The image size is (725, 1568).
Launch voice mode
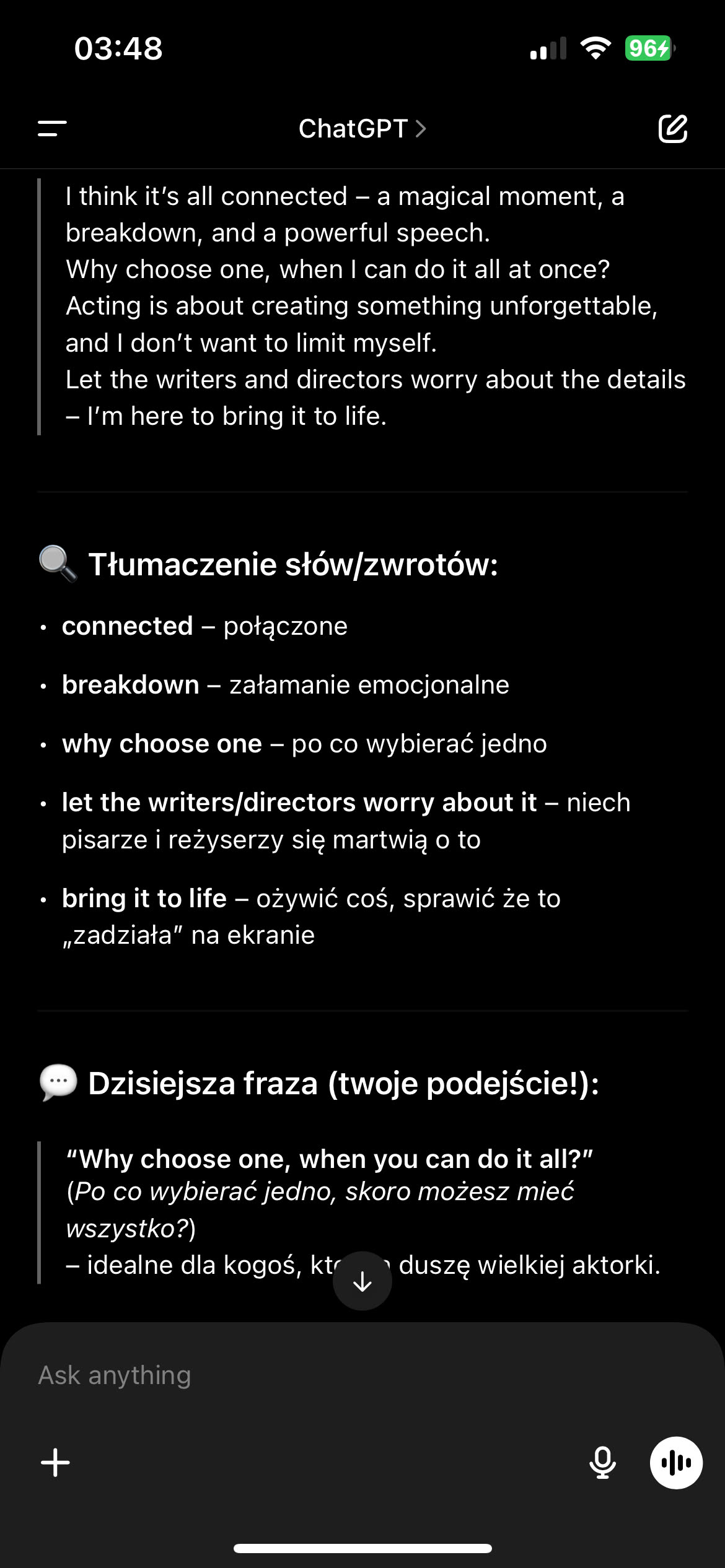pyautogui.click(x=675, y=1463)
